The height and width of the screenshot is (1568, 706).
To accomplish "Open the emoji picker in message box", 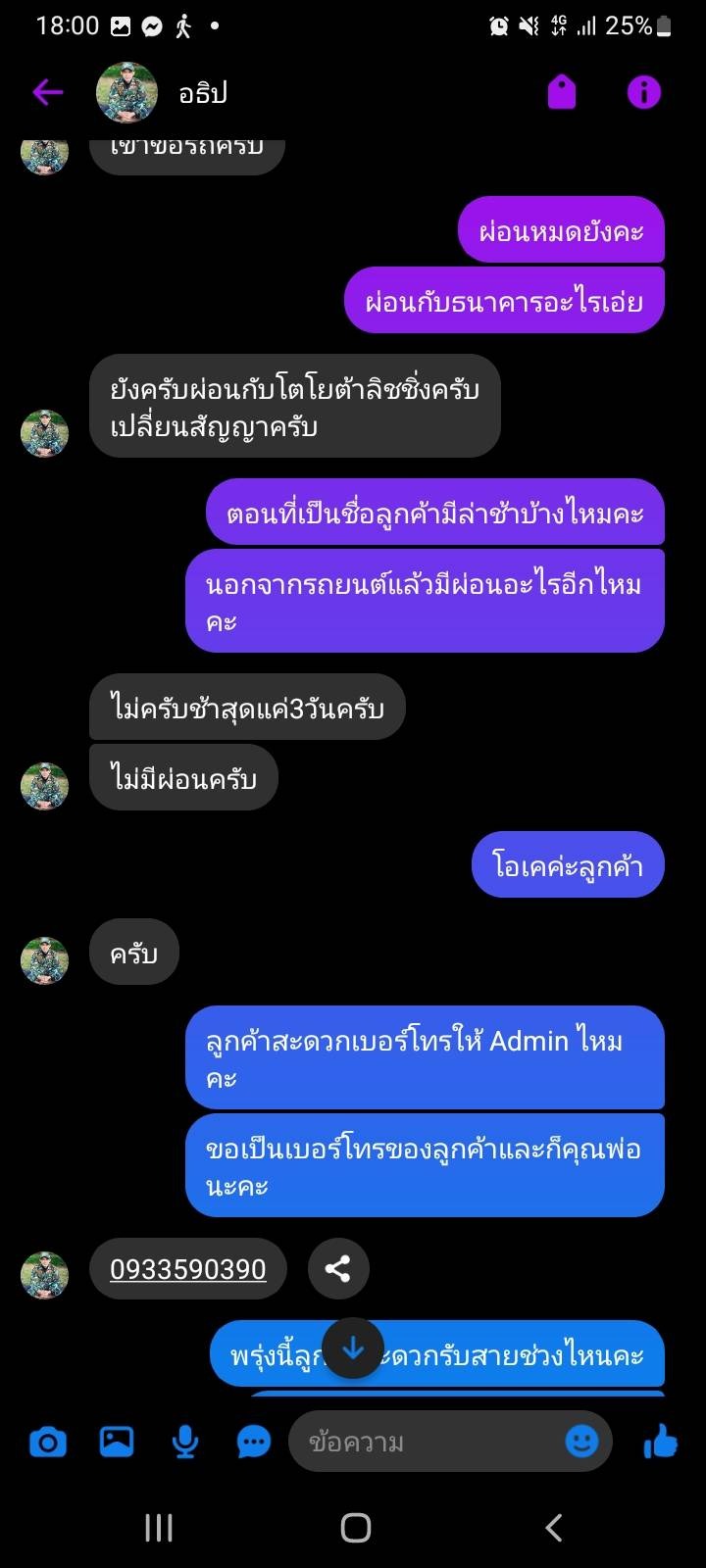I will pos(581,1442).
